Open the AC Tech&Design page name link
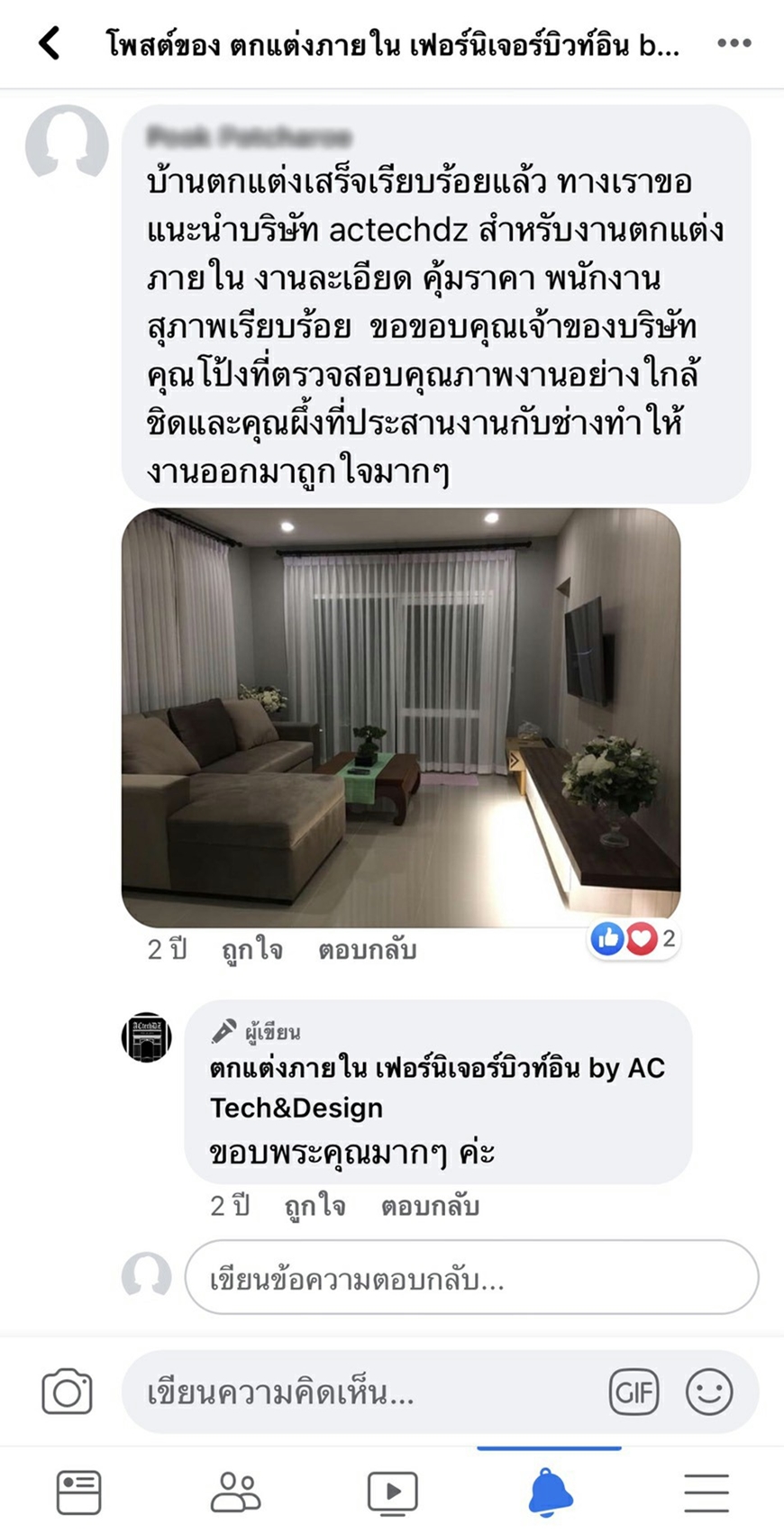Screen dimensions: 784x1534 (x=437, y=1087)
